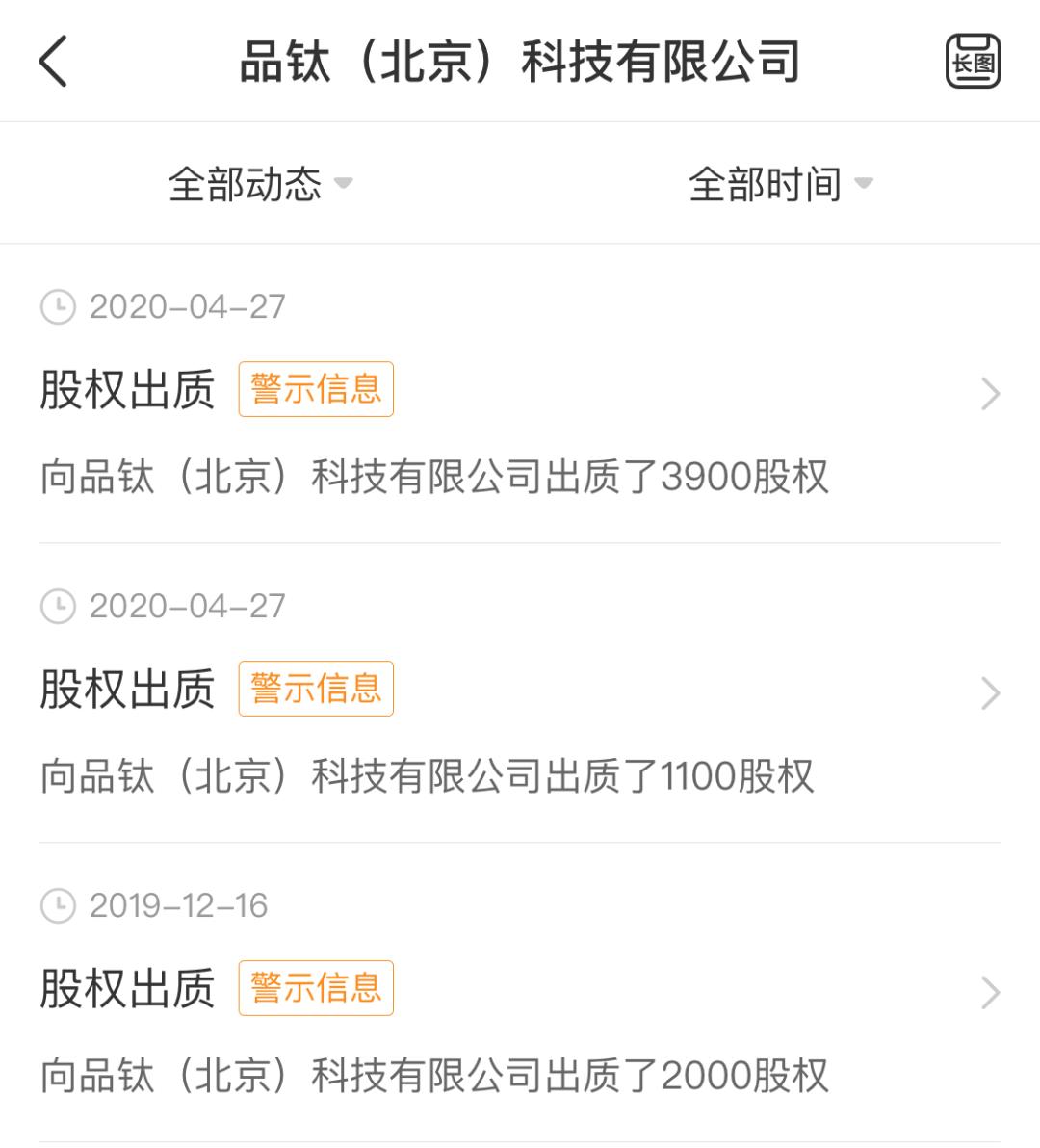Tap the right chevron on the 3900 股权出质 entry
1040x1148 pixels.
(991, 393)
